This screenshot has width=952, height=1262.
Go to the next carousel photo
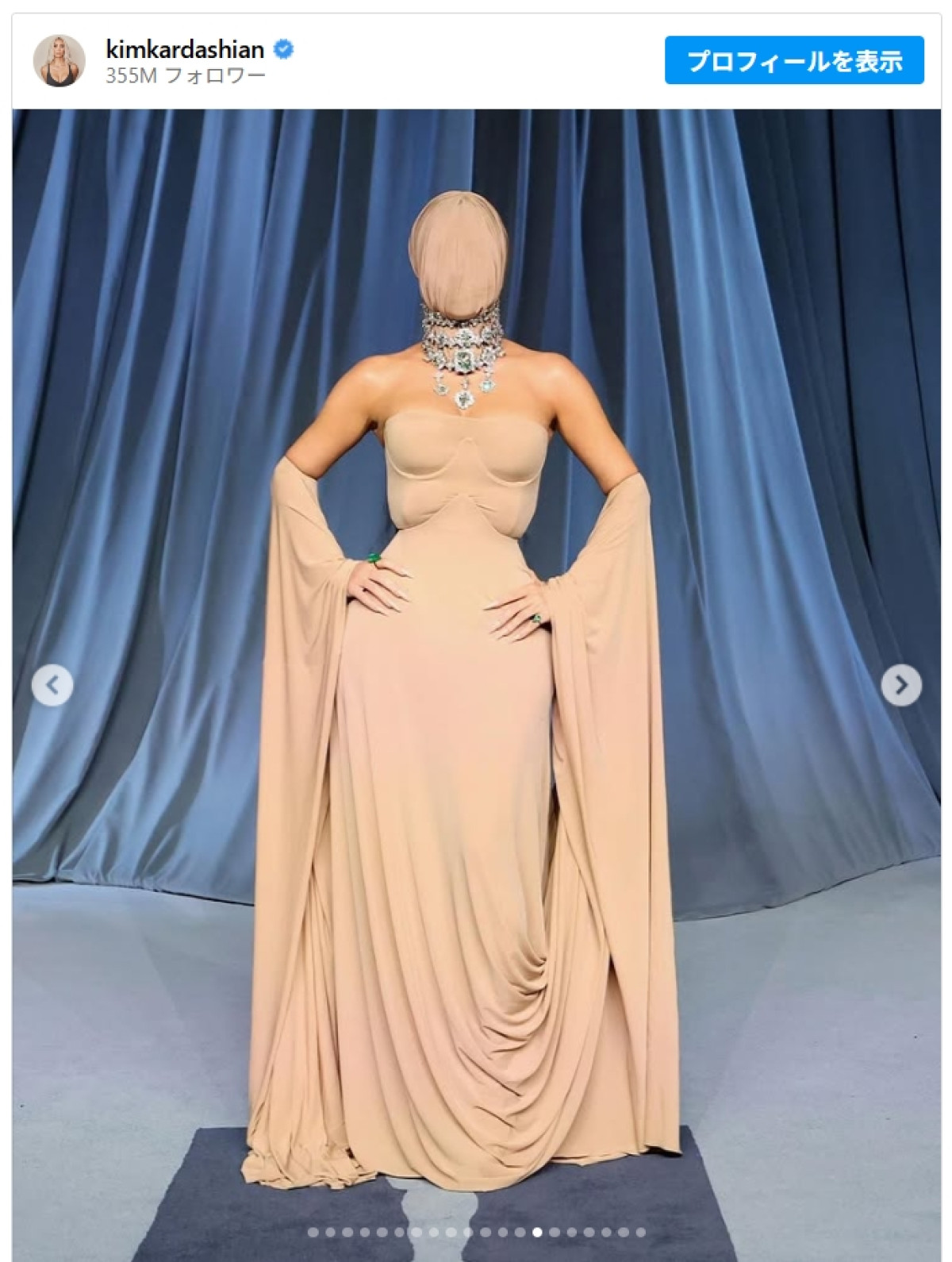point(901,684)
